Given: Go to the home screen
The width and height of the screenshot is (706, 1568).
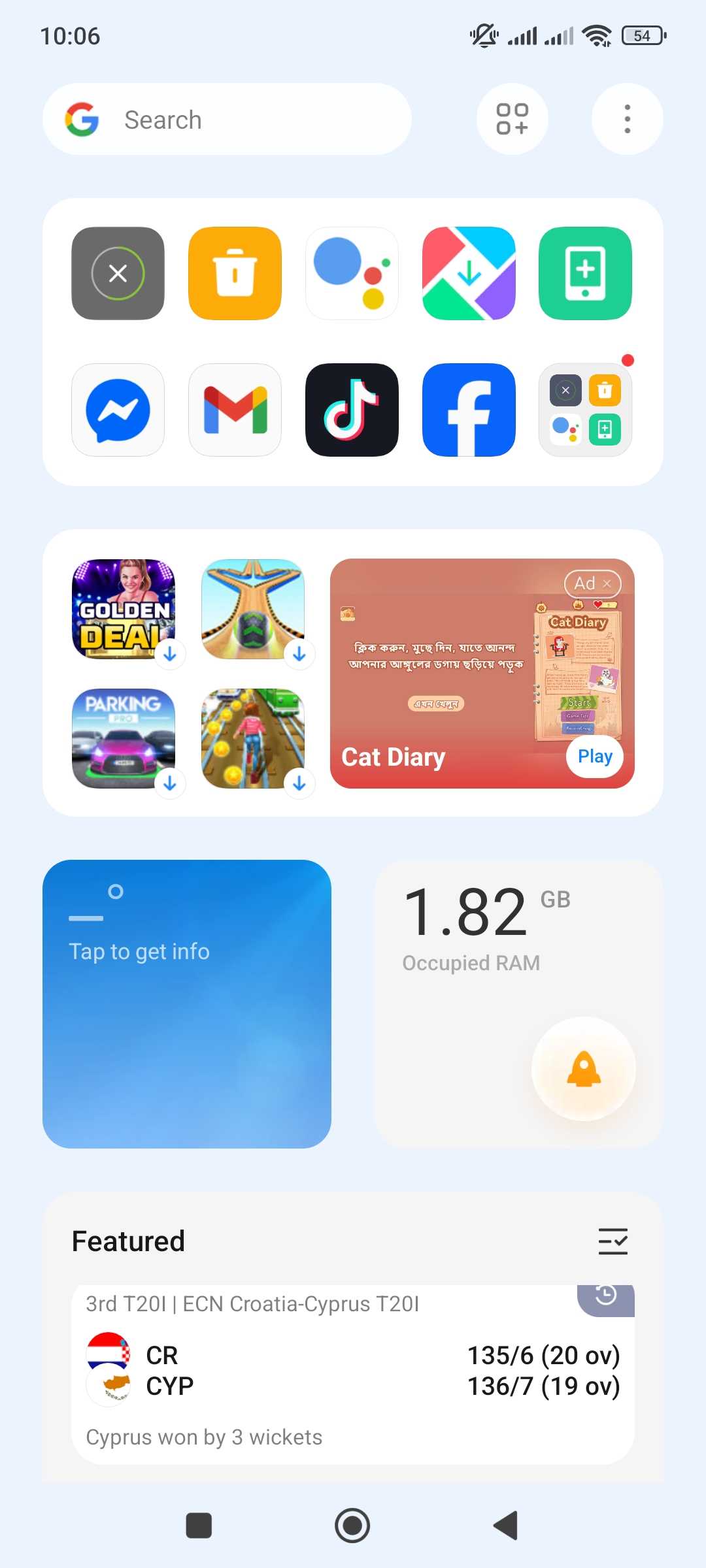Looking at the screenshot, I should pos(352,1526).
